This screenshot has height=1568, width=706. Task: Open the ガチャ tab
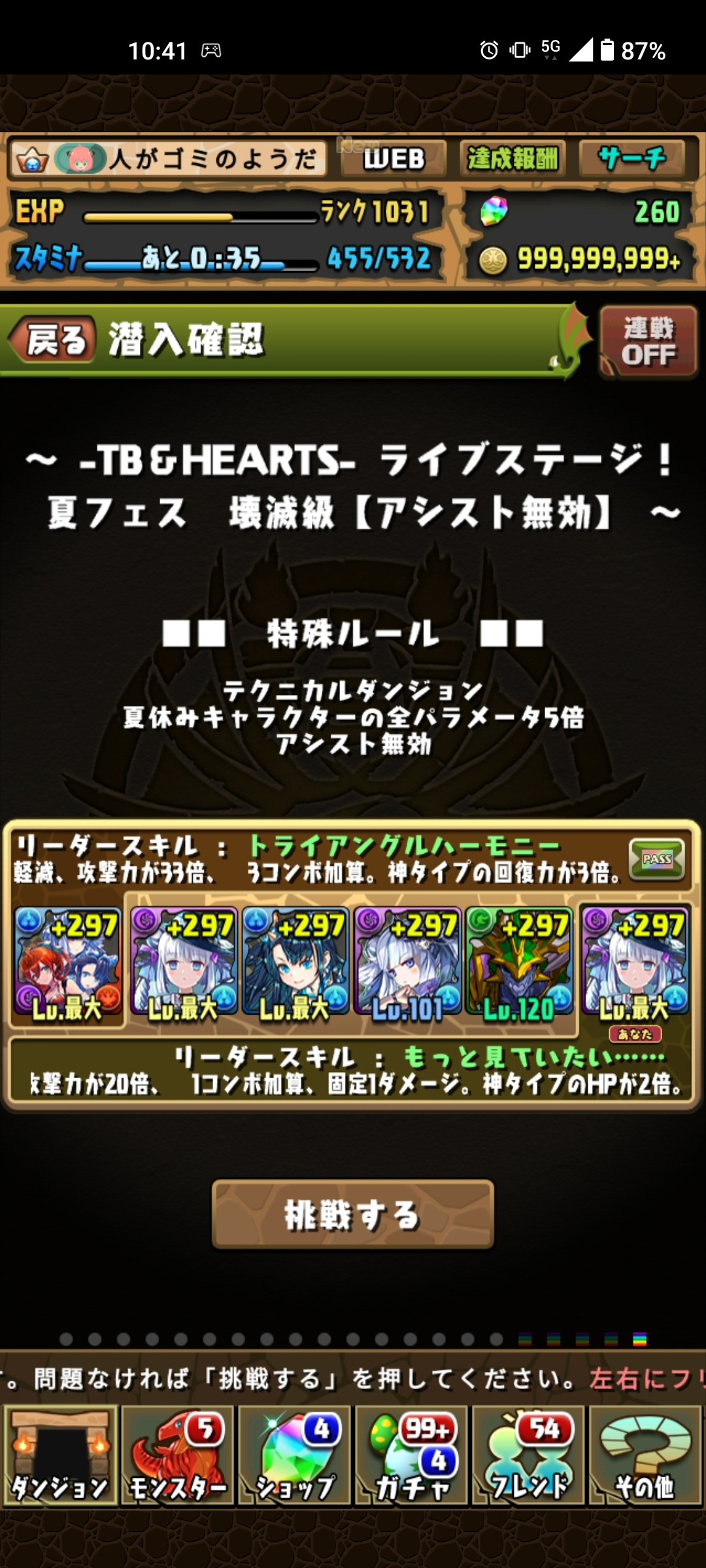(411, 1456)
